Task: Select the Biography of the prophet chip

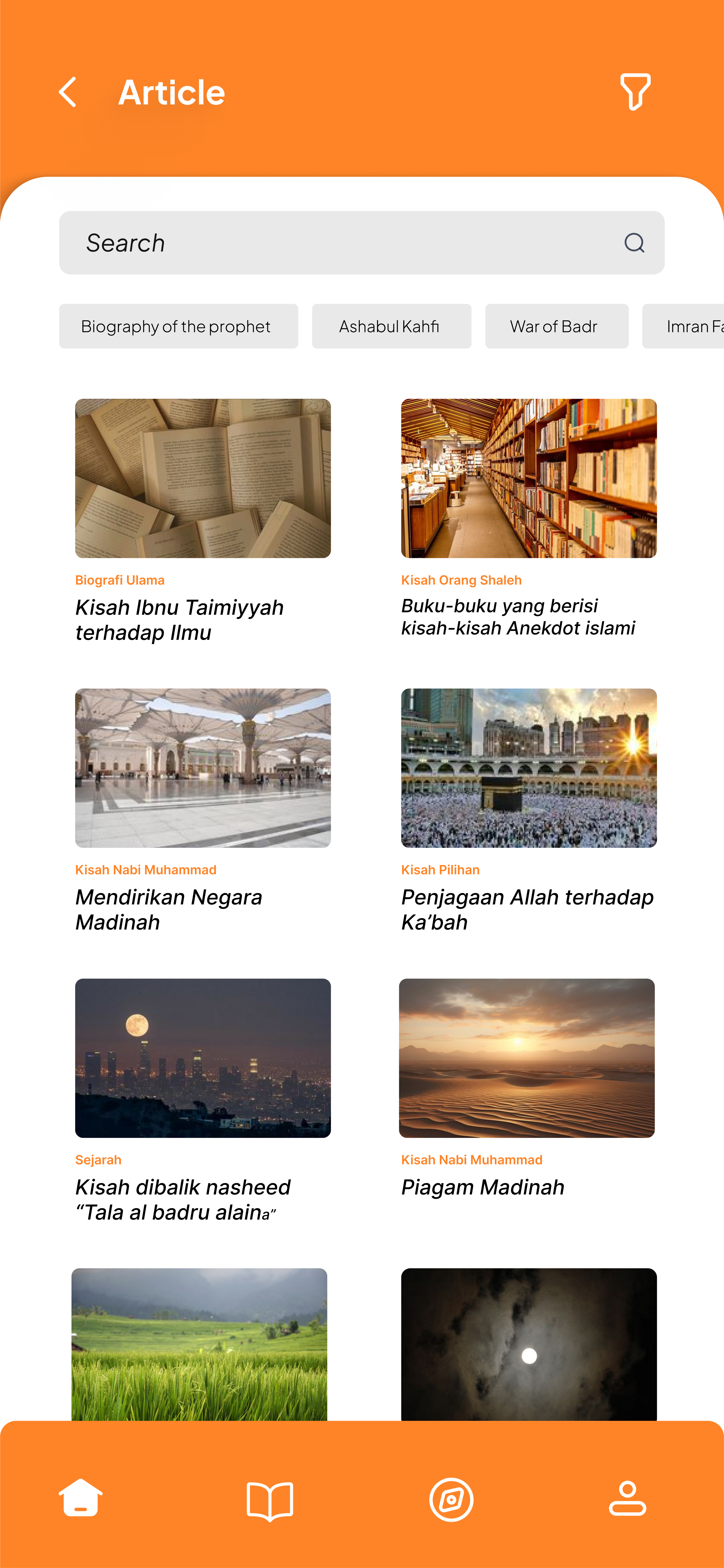Action: tap(178, 326)
